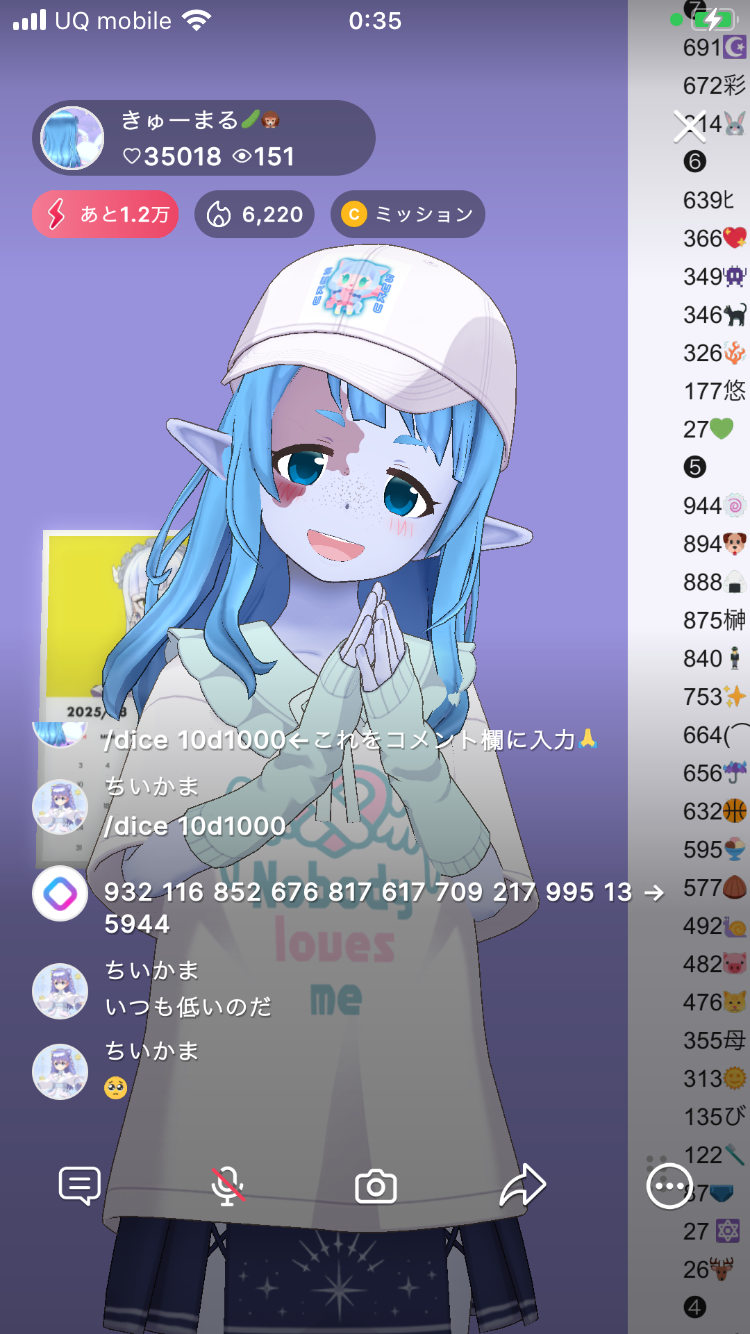
Task: Open ちいかま's avatar on the いつも低いのだ comment
Action: click(x=60, y=991)
